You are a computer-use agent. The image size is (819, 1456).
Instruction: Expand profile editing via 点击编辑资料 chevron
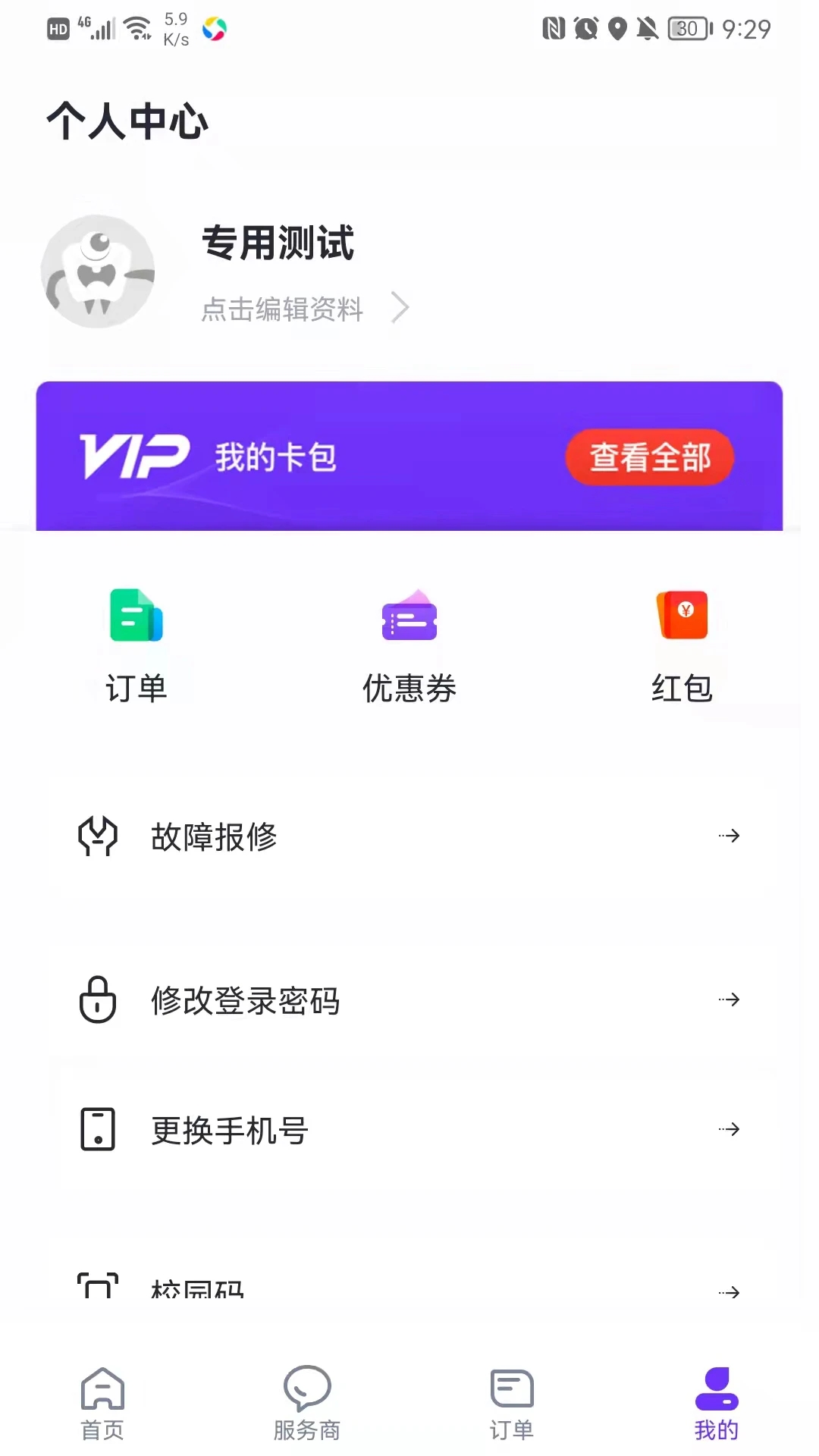(x=400, y=307)
